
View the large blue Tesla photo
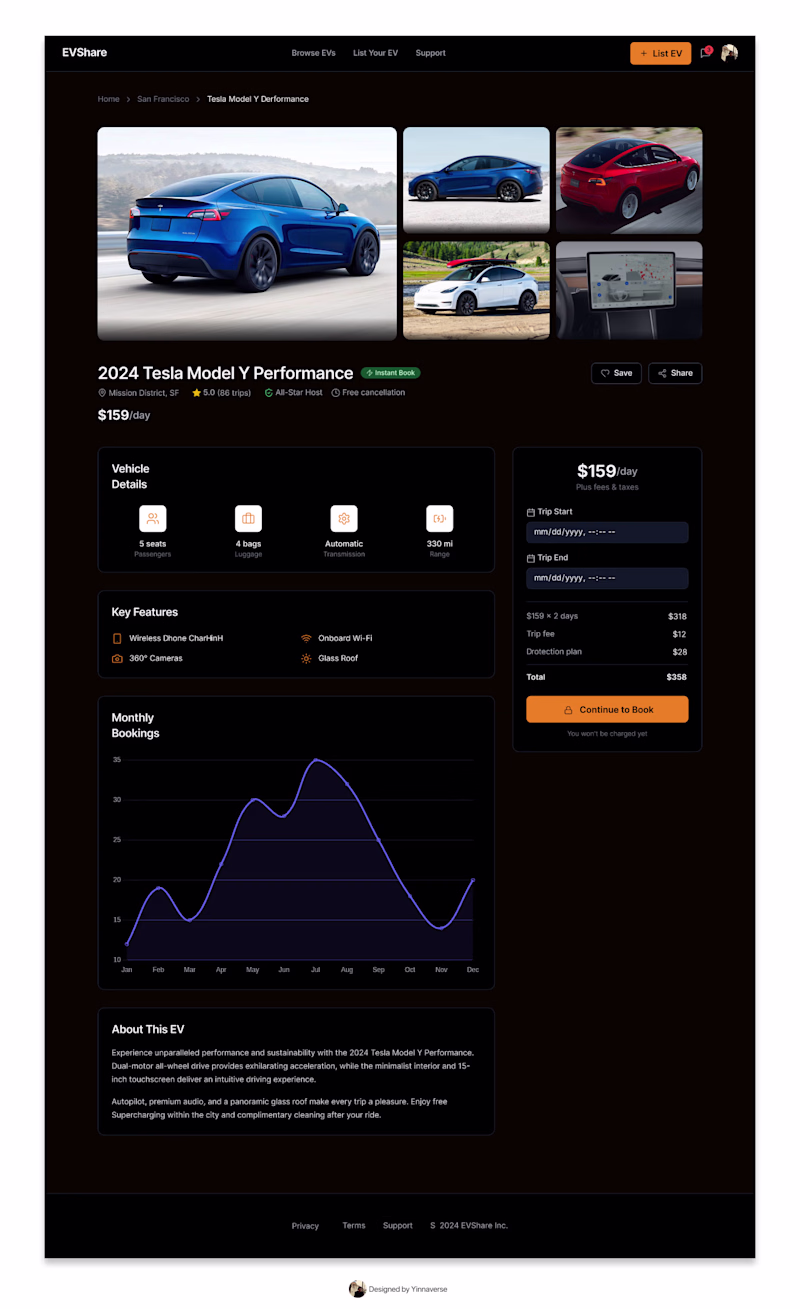(247, 233)
